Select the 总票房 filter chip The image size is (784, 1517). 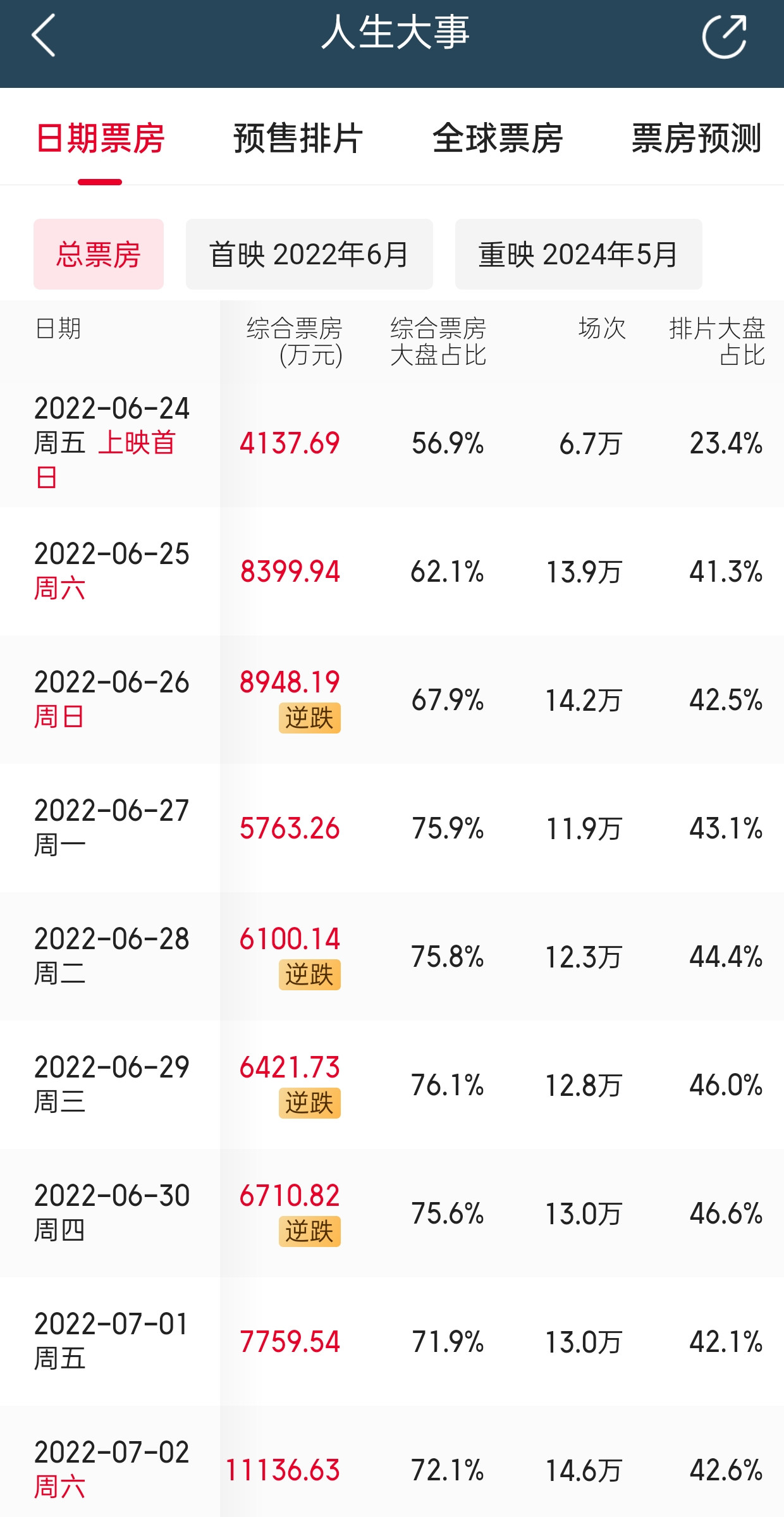[99, 254]
